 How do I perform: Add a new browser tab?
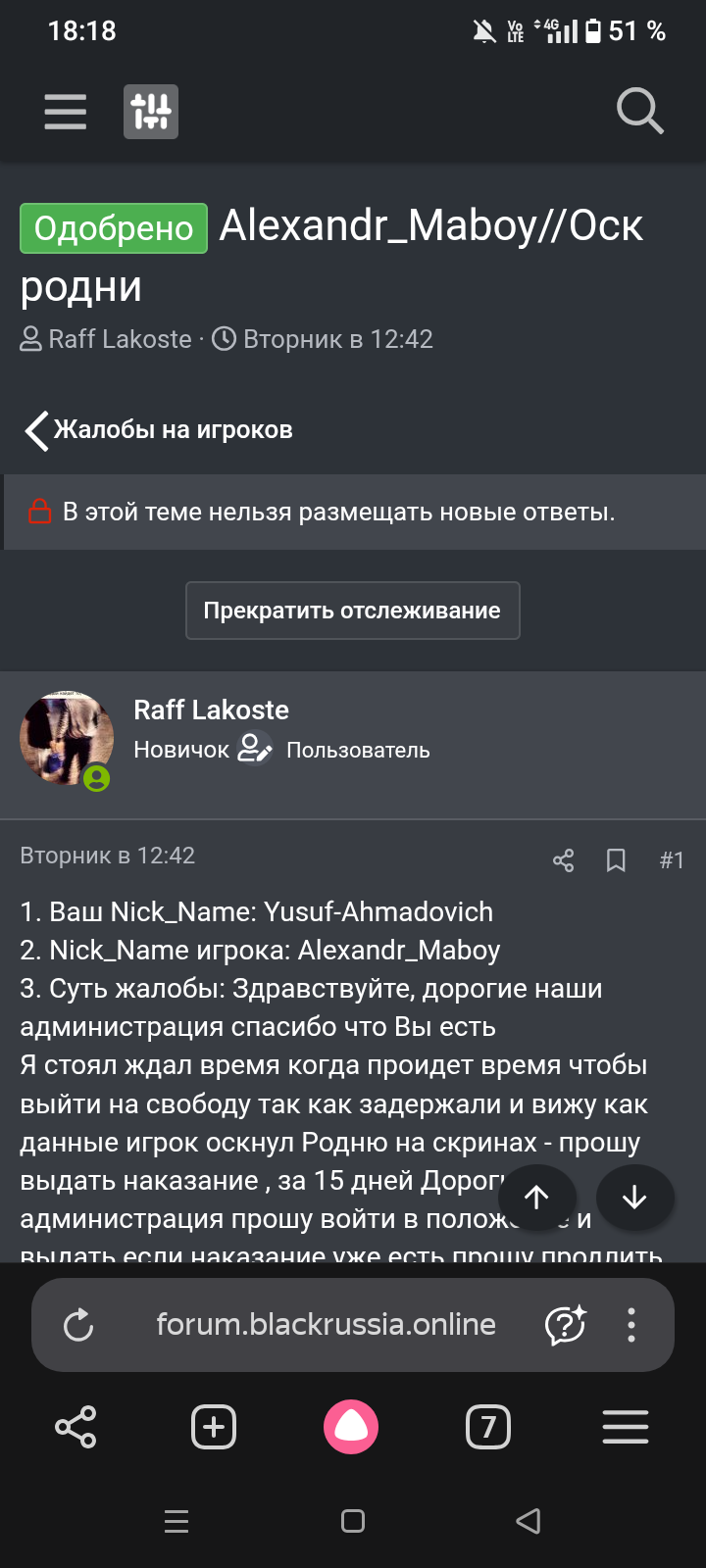tap(214, 1427)
